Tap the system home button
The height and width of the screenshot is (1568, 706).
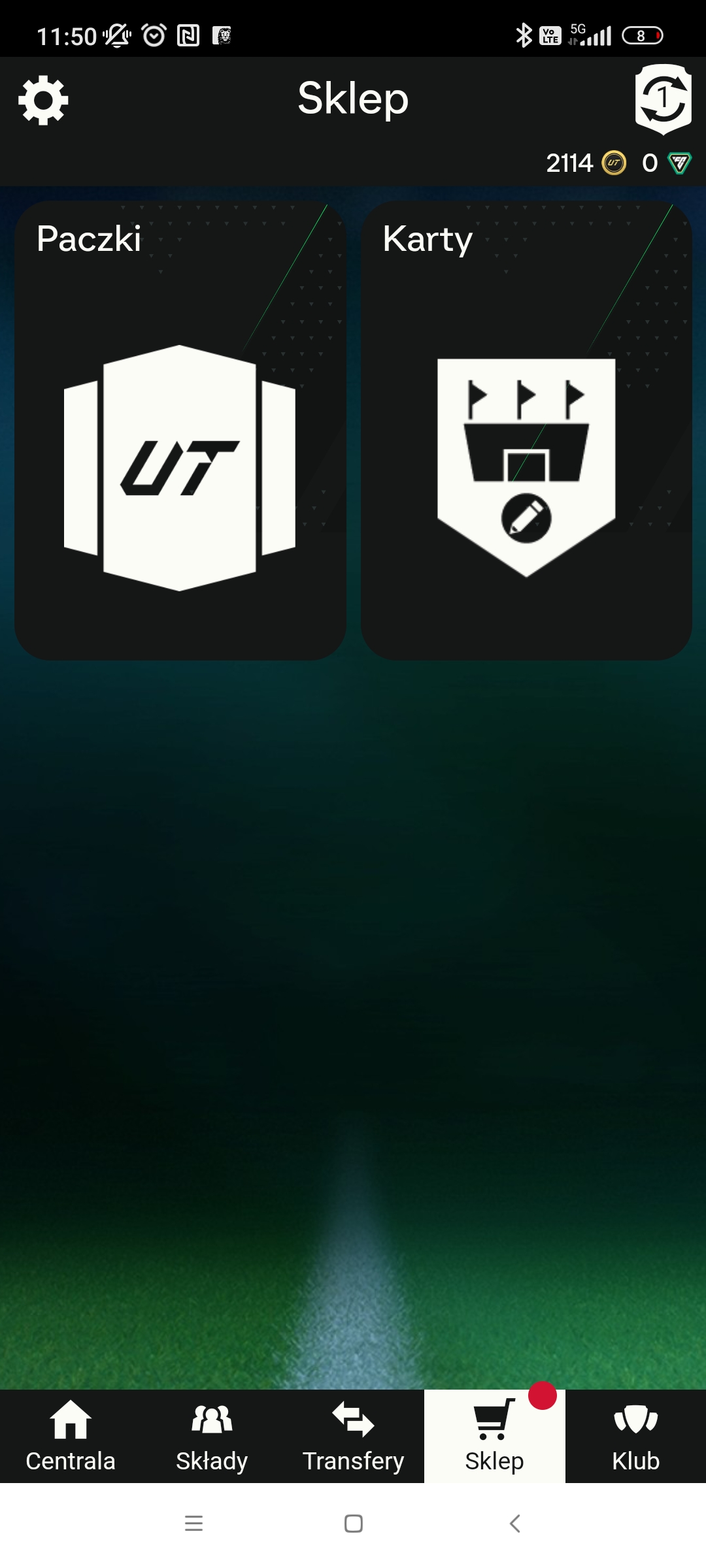click(354, 1524)
